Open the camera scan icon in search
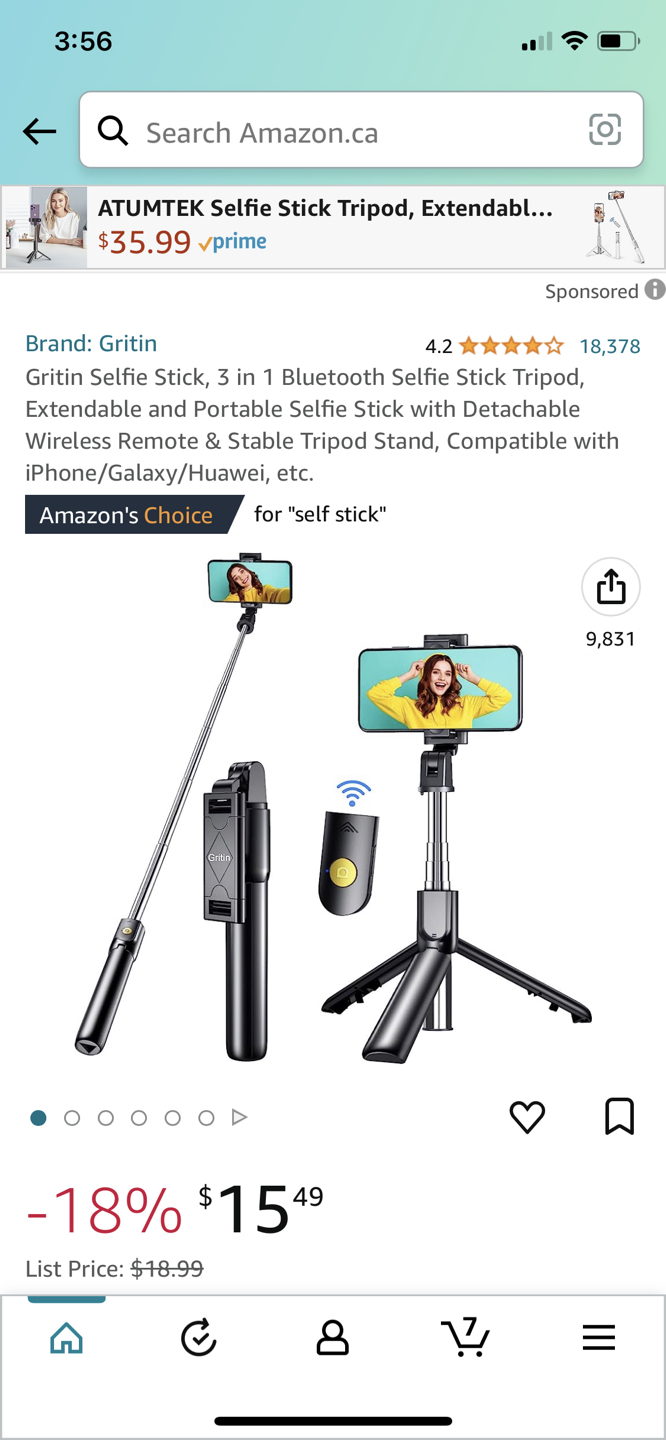 [604, 130]
